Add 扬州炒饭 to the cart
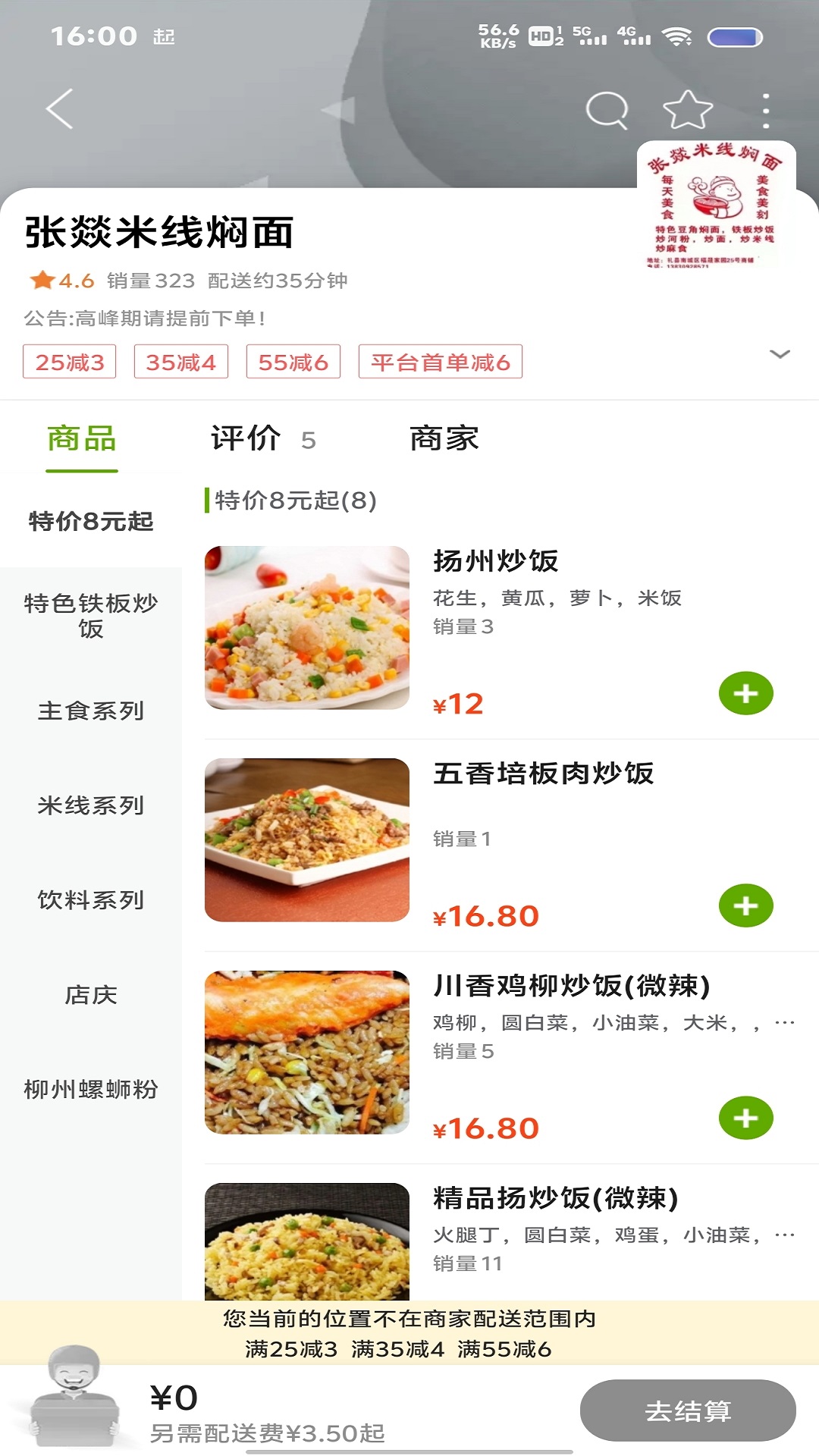The width and height of the screenshot is (819, 1456). (745, 693)
